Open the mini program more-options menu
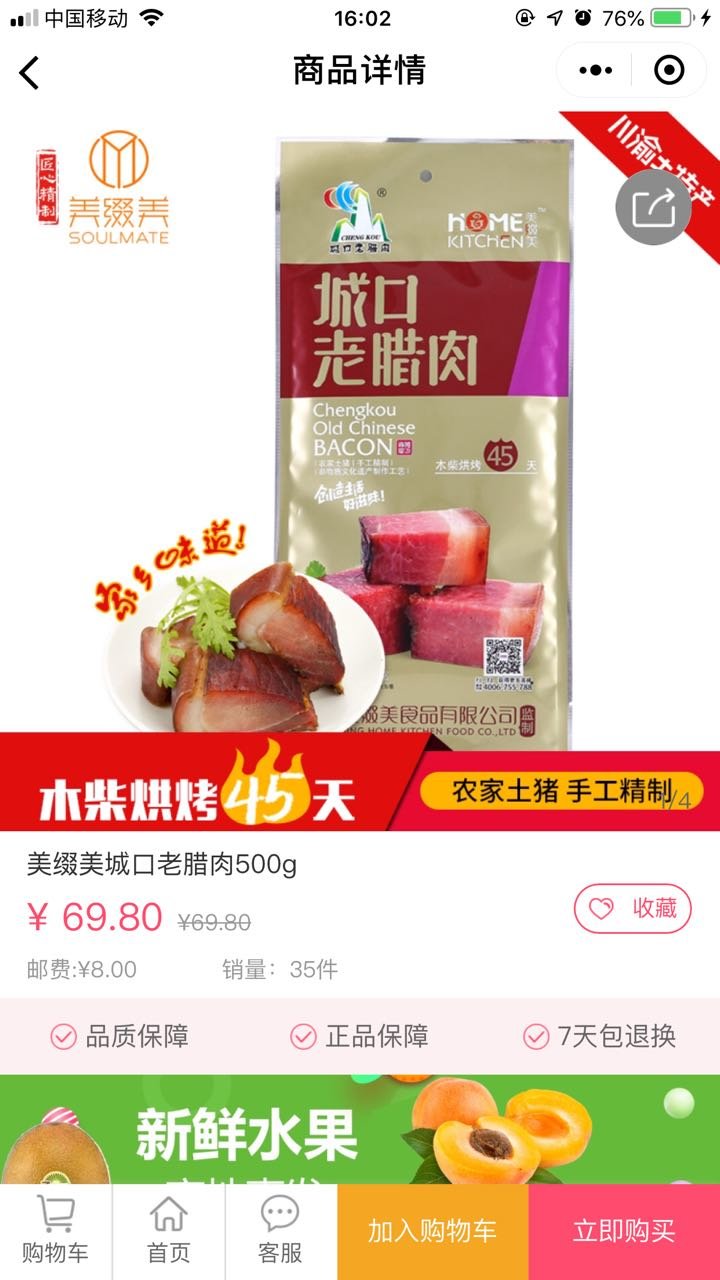The image size is (720, 1280). click(596, 70)
